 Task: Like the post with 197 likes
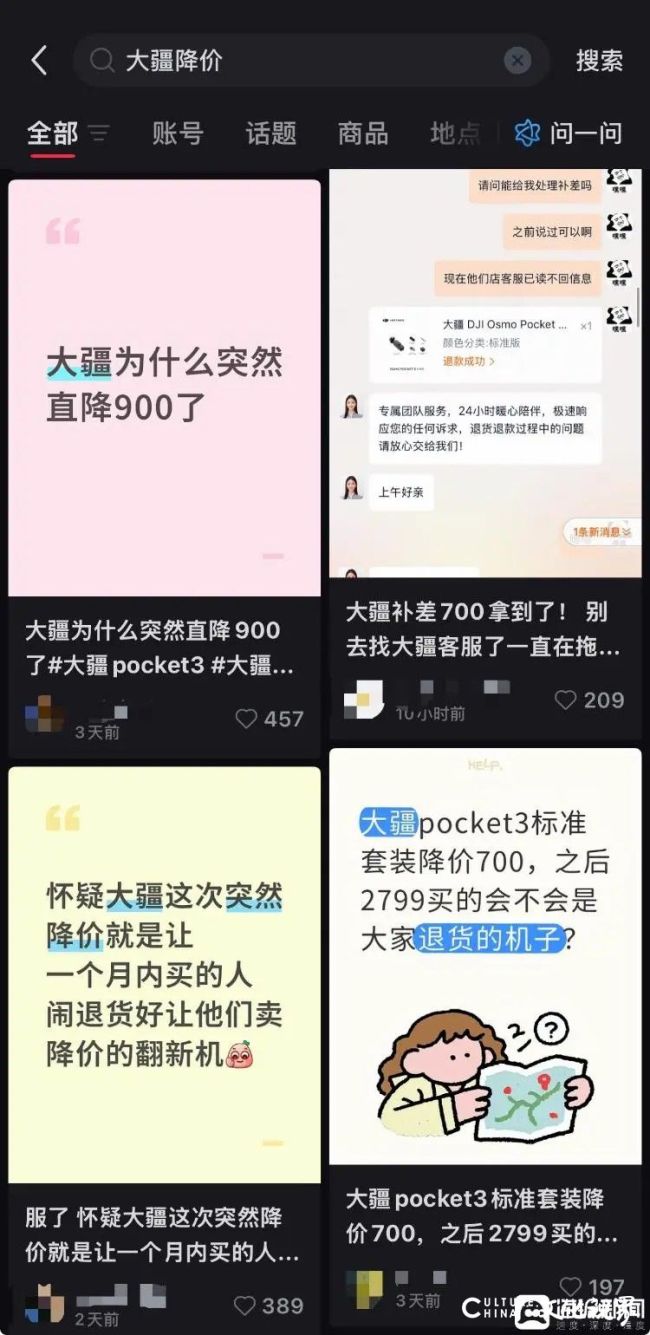point(570,1286)
